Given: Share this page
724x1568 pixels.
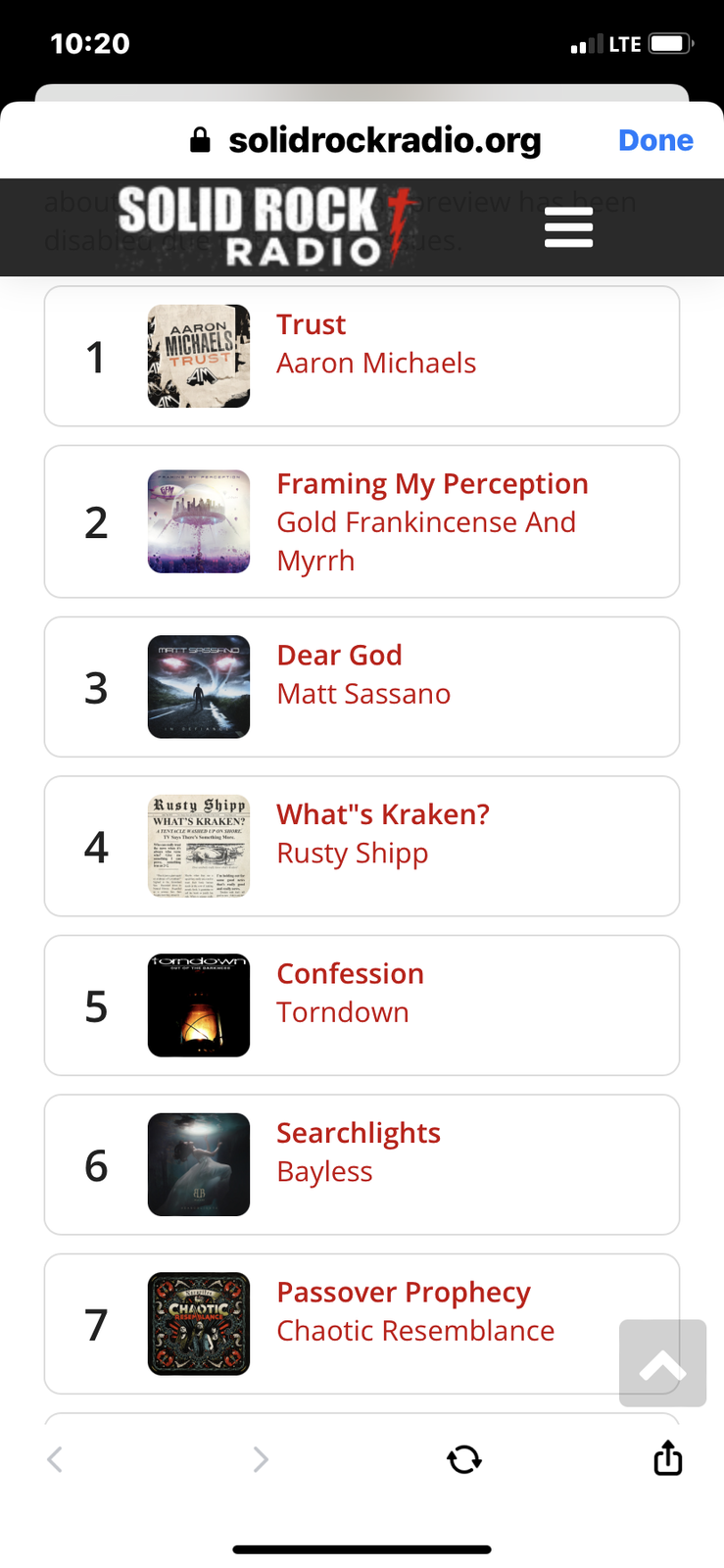Looking at the screenshot, I should coord(667,1458).
